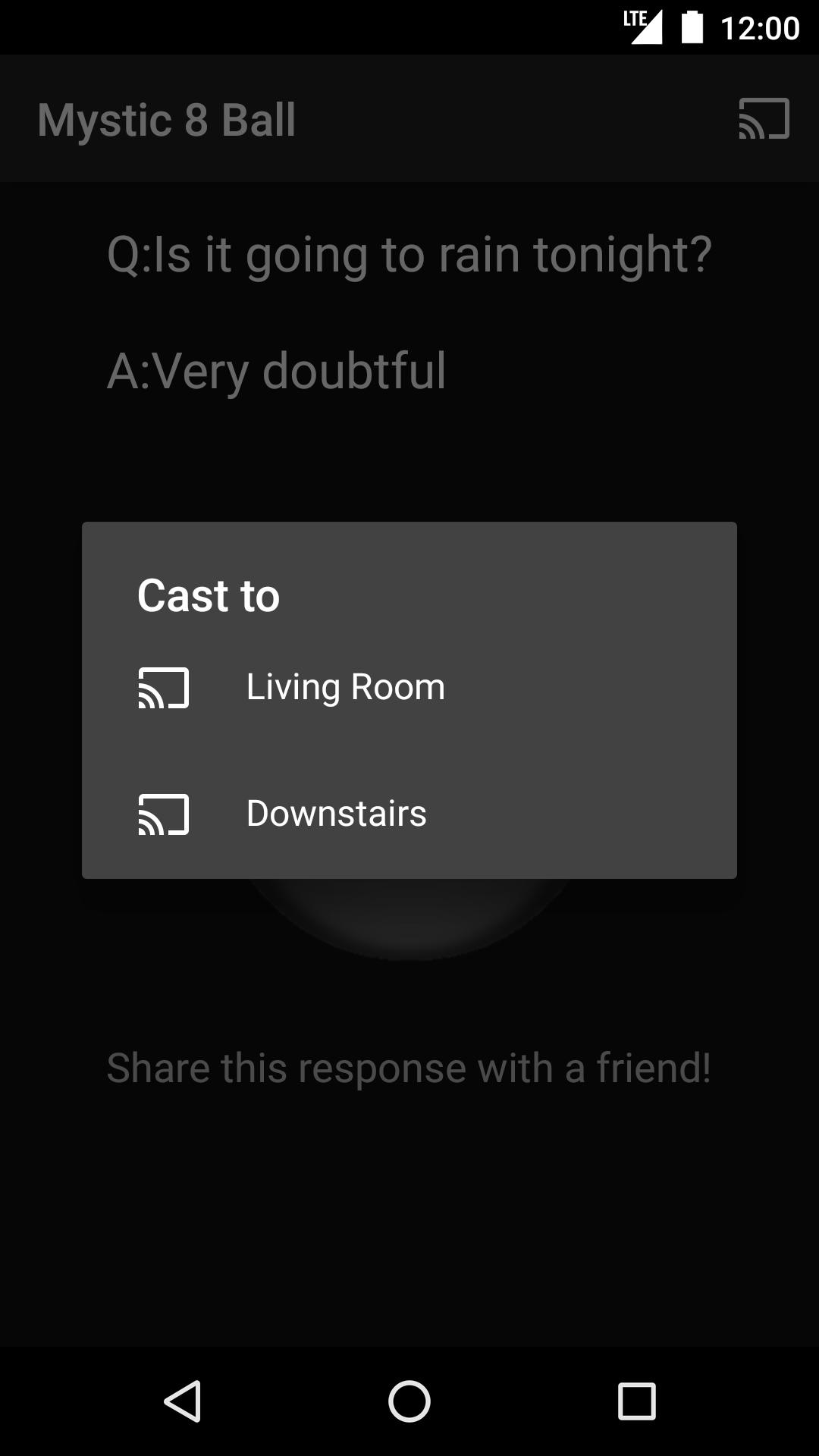The height and width of the screenshot is (1456, 819).
Task: Open recent apps with the square button
Action: [x=635, y=1399]
